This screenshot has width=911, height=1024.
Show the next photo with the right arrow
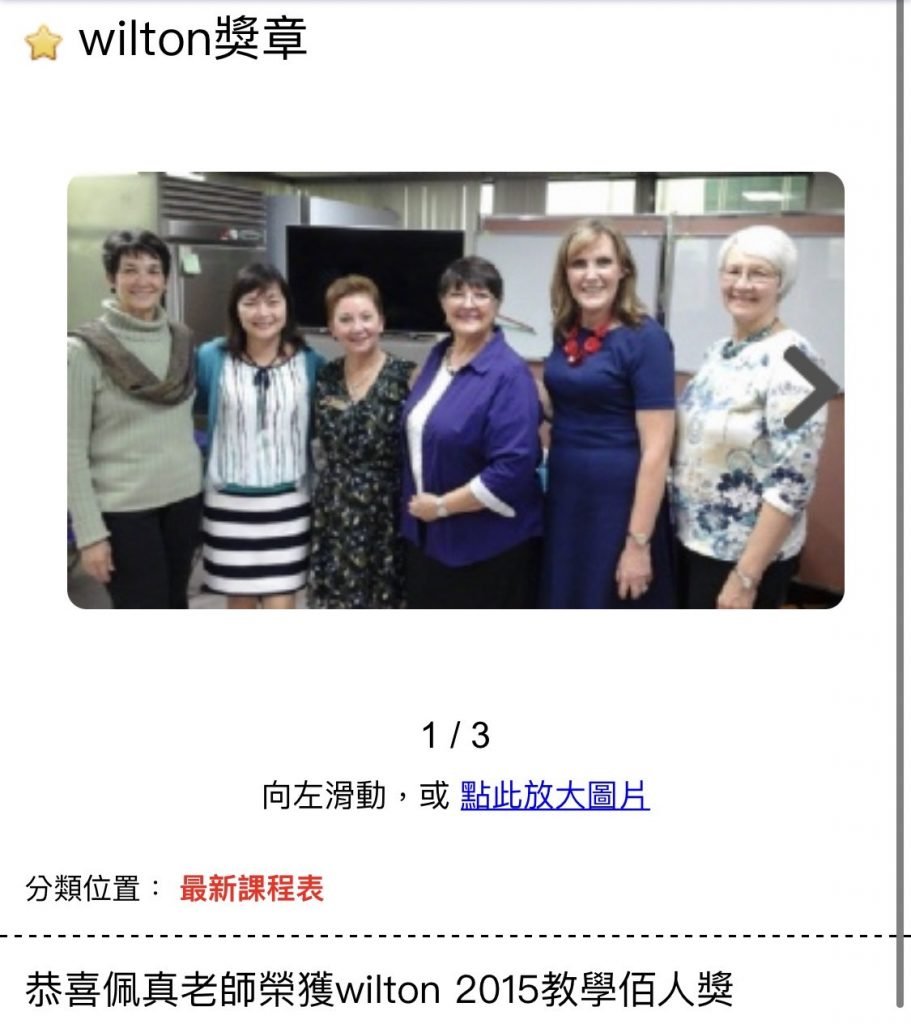pos(812,388)
